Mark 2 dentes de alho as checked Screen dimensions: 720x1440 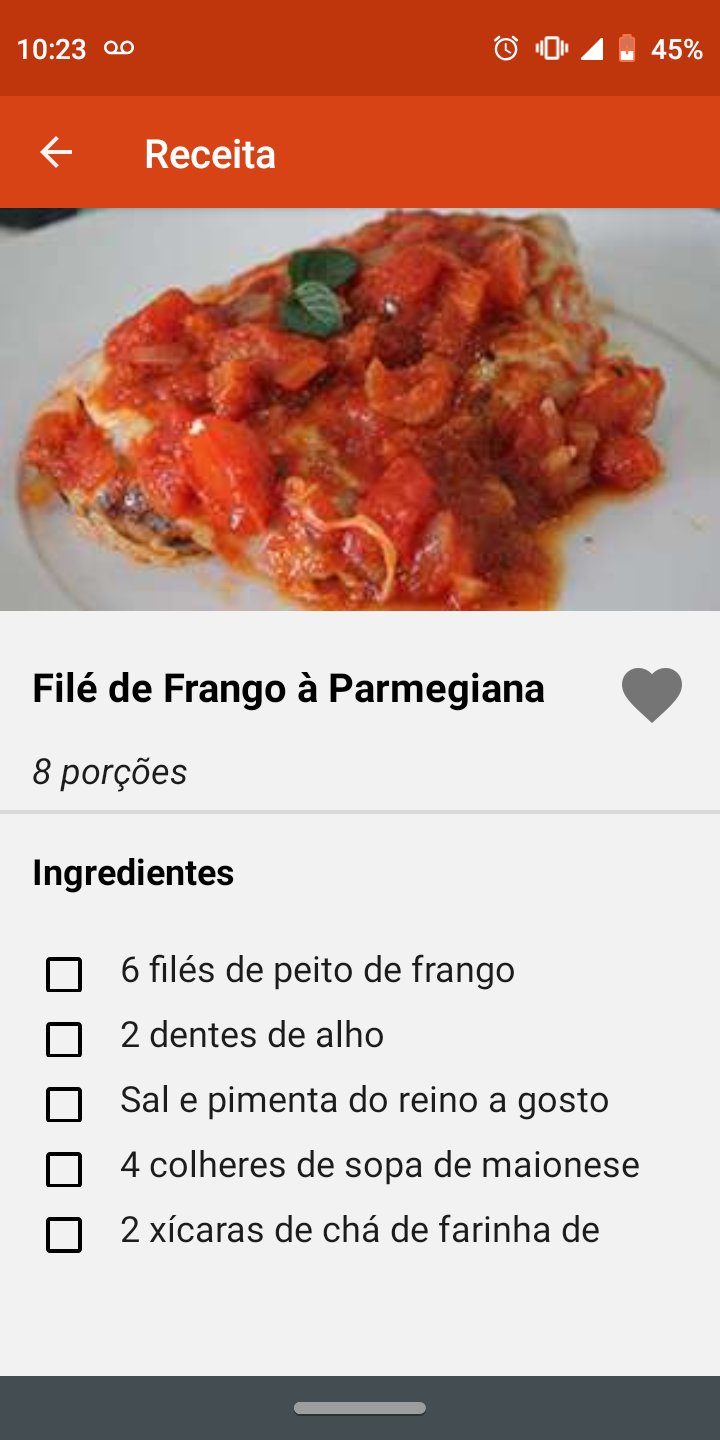tap(64, 1039)
